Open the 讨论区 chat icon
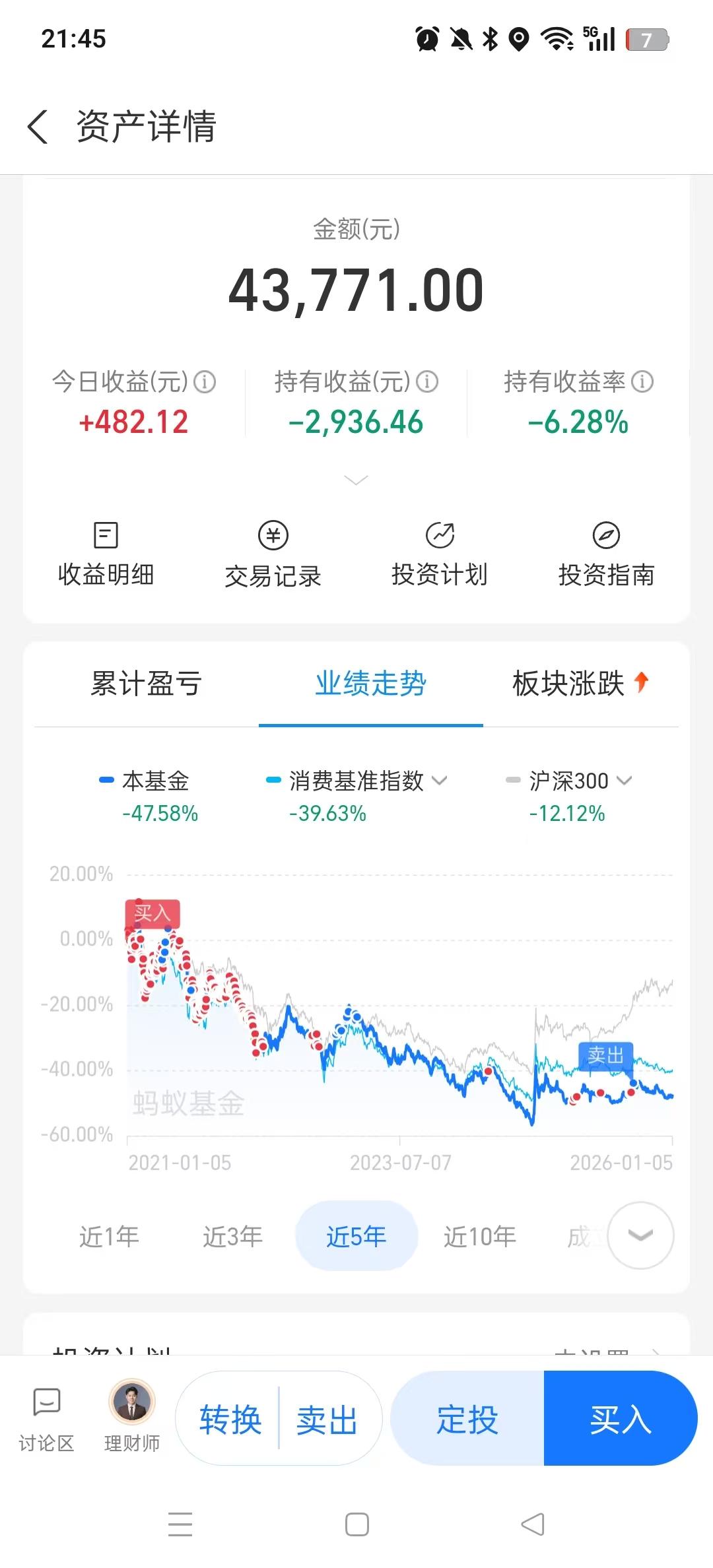The width and height of the screenshot is (713, 1568). click(x=46, y=1401)
